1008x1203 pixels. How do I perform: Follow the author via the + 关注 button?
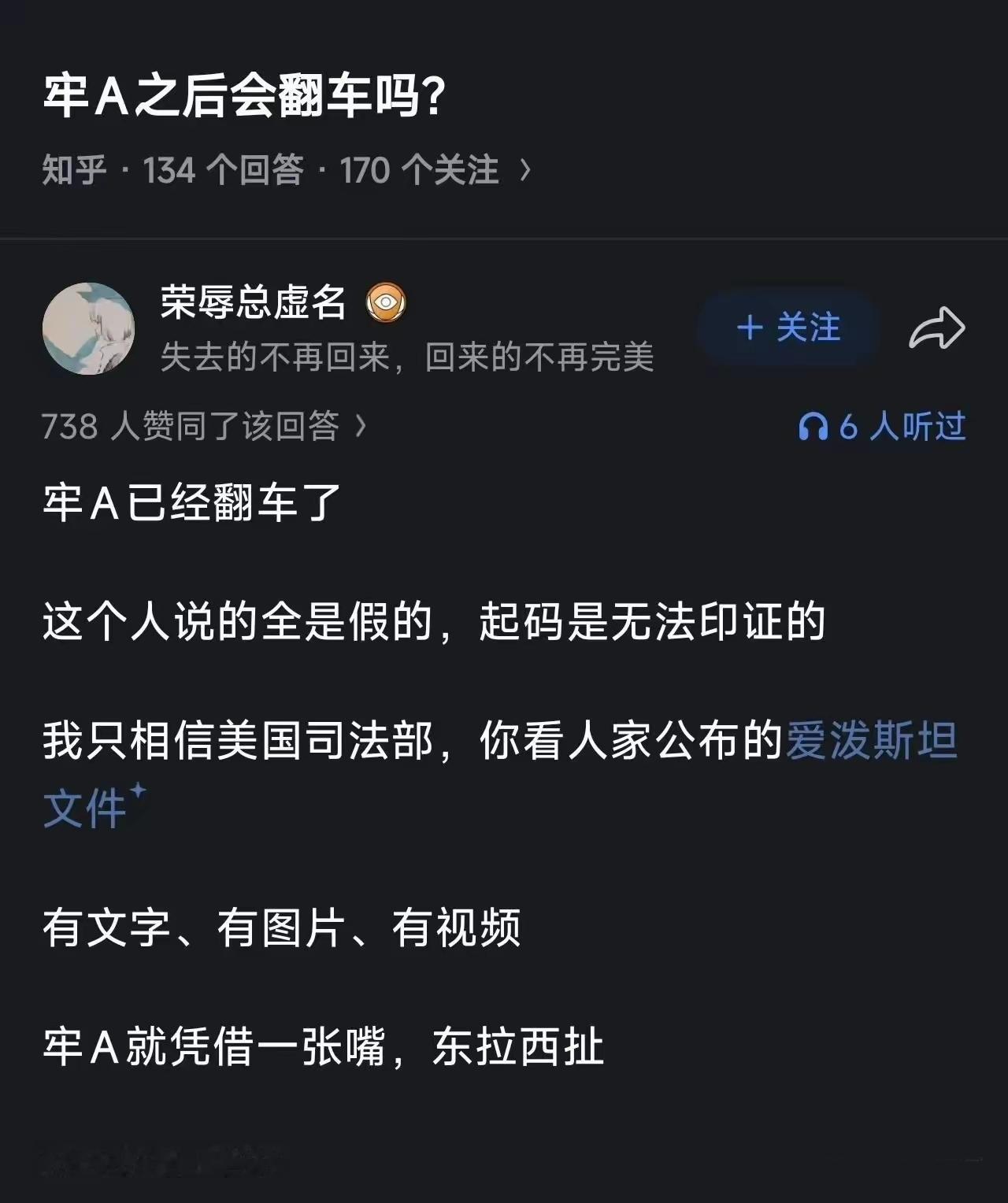pyautogui.click(x=786, y=331)
